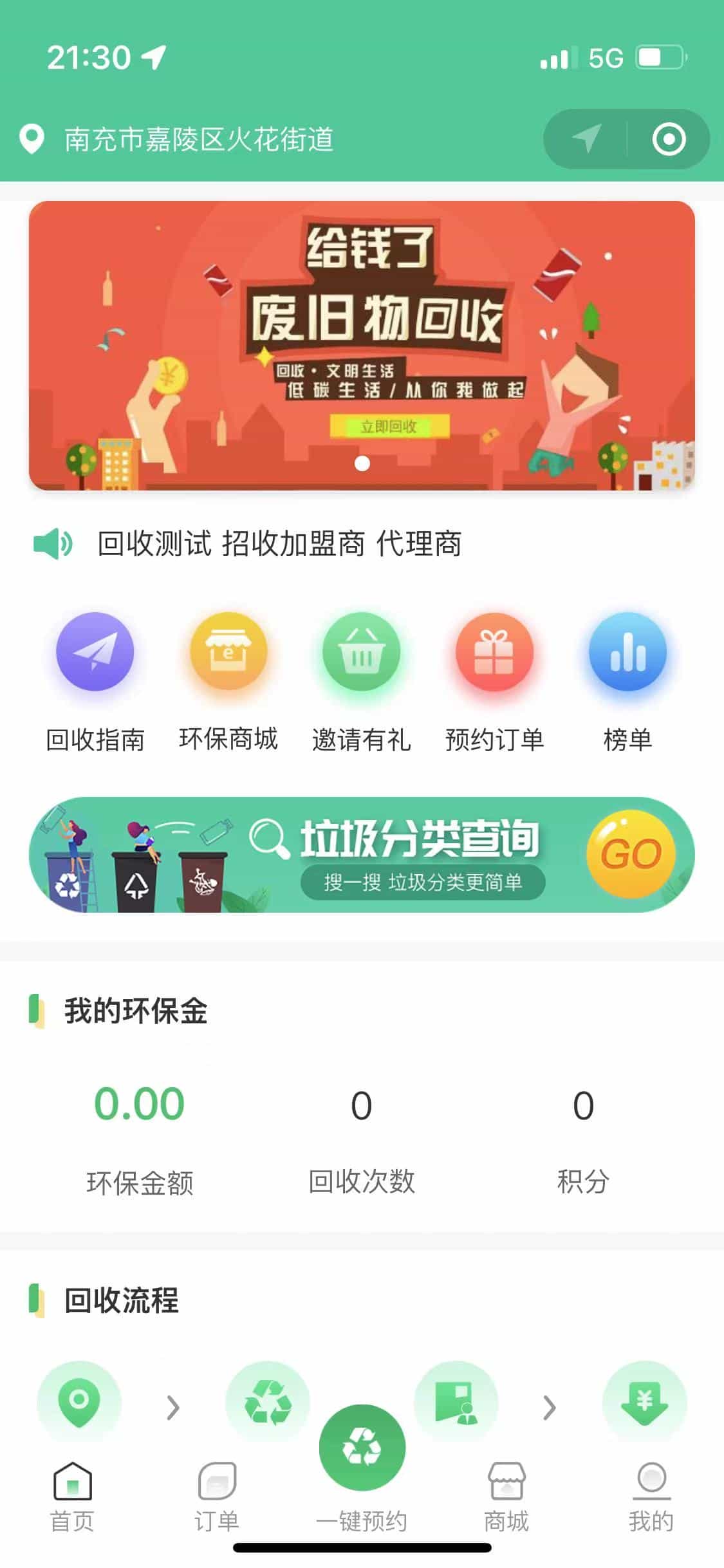Switch to the 首页 tab

click(x=72, y=1497)
